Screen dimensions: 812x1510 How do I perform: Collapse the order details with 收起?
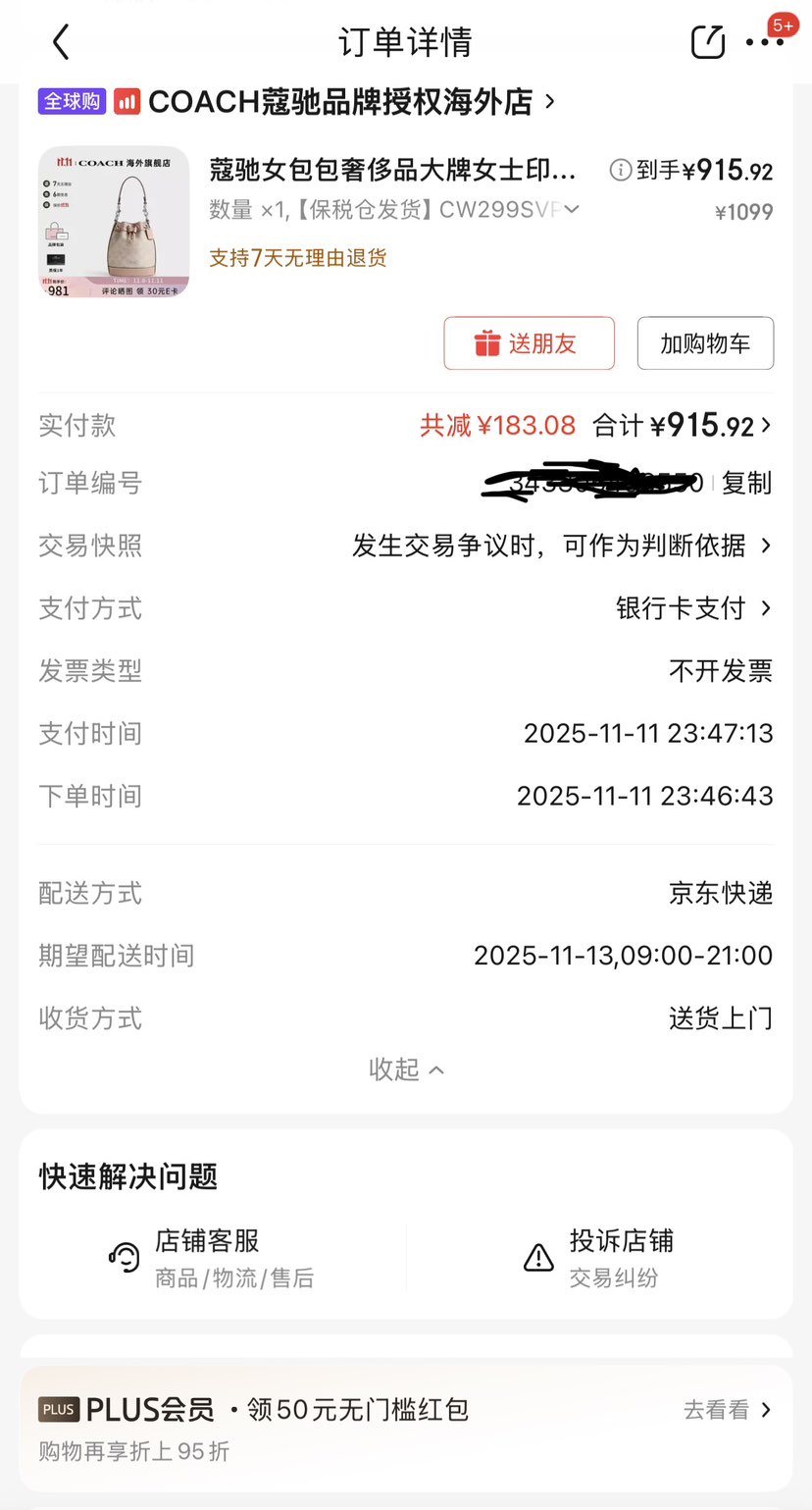(x=405, y=1068)
